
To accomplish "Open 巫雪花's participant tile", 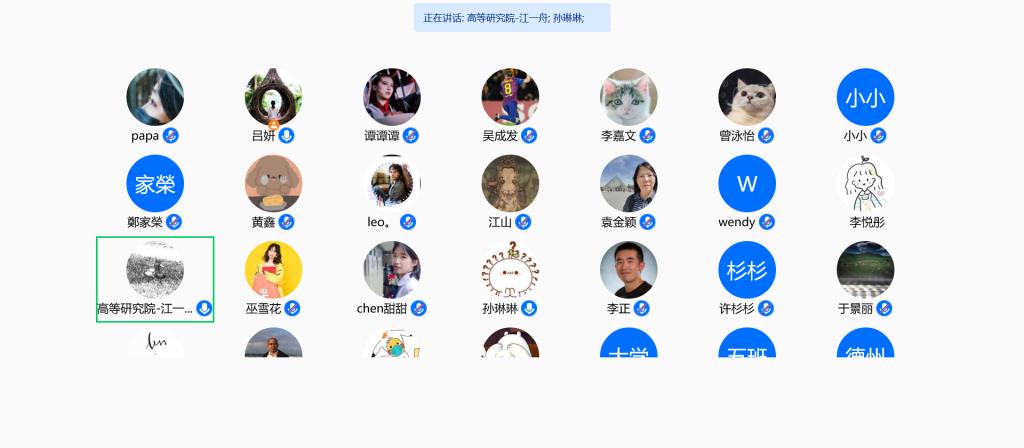I will tap(273, 271).
